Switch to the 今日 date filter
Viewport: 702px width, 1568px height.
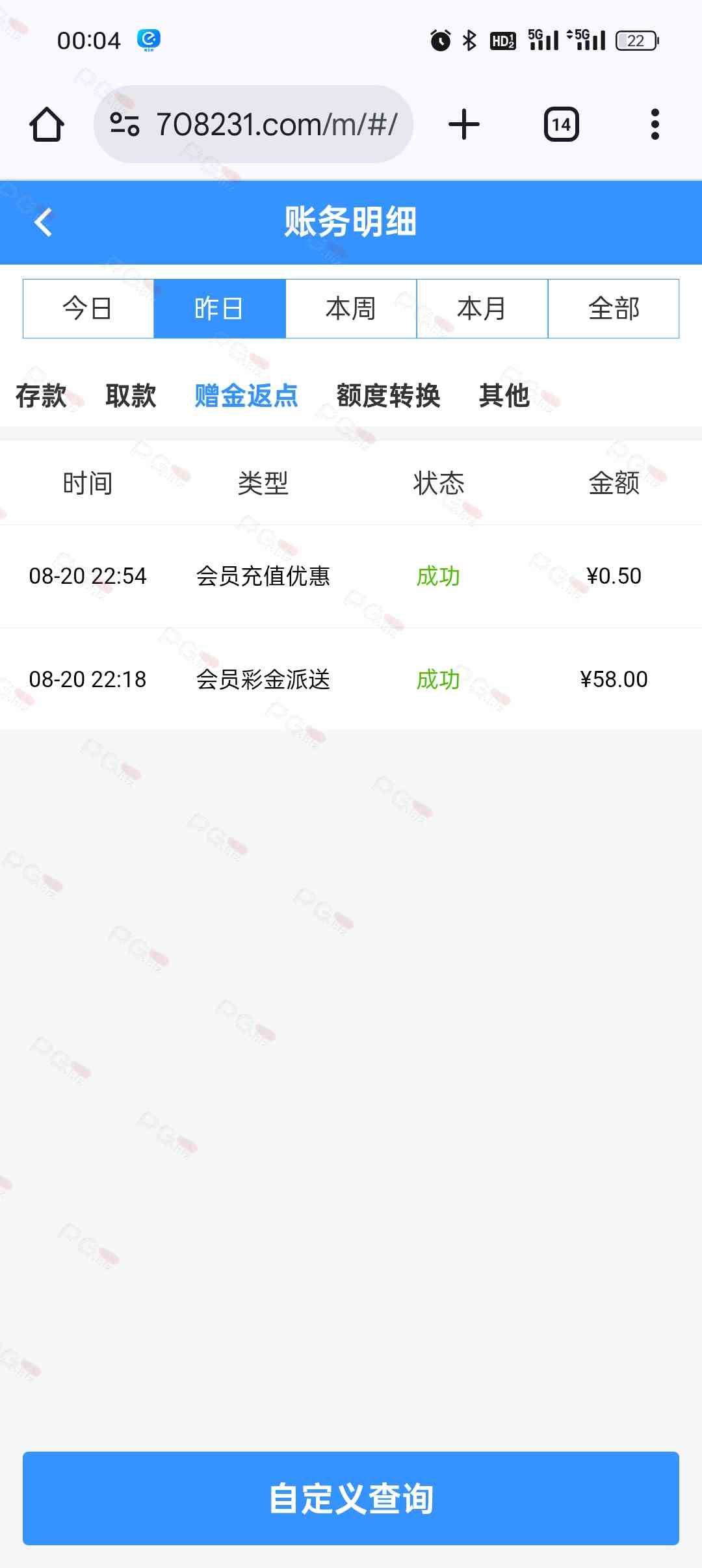[88, 309]
